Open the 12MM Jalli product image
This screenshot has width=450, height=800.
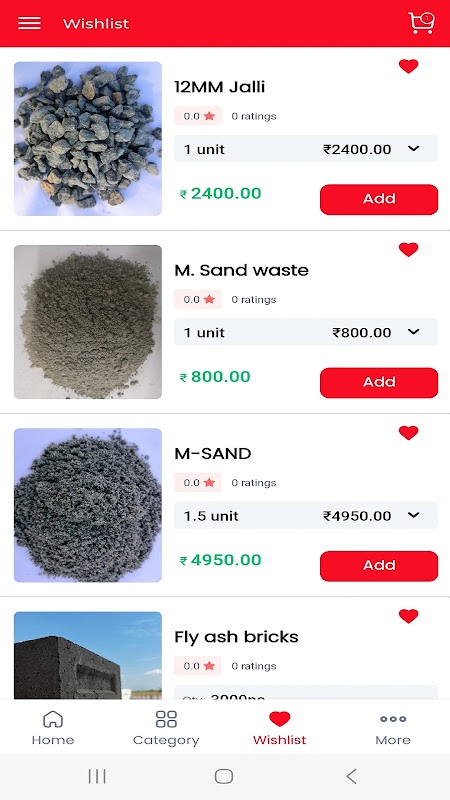click(88, 139)
